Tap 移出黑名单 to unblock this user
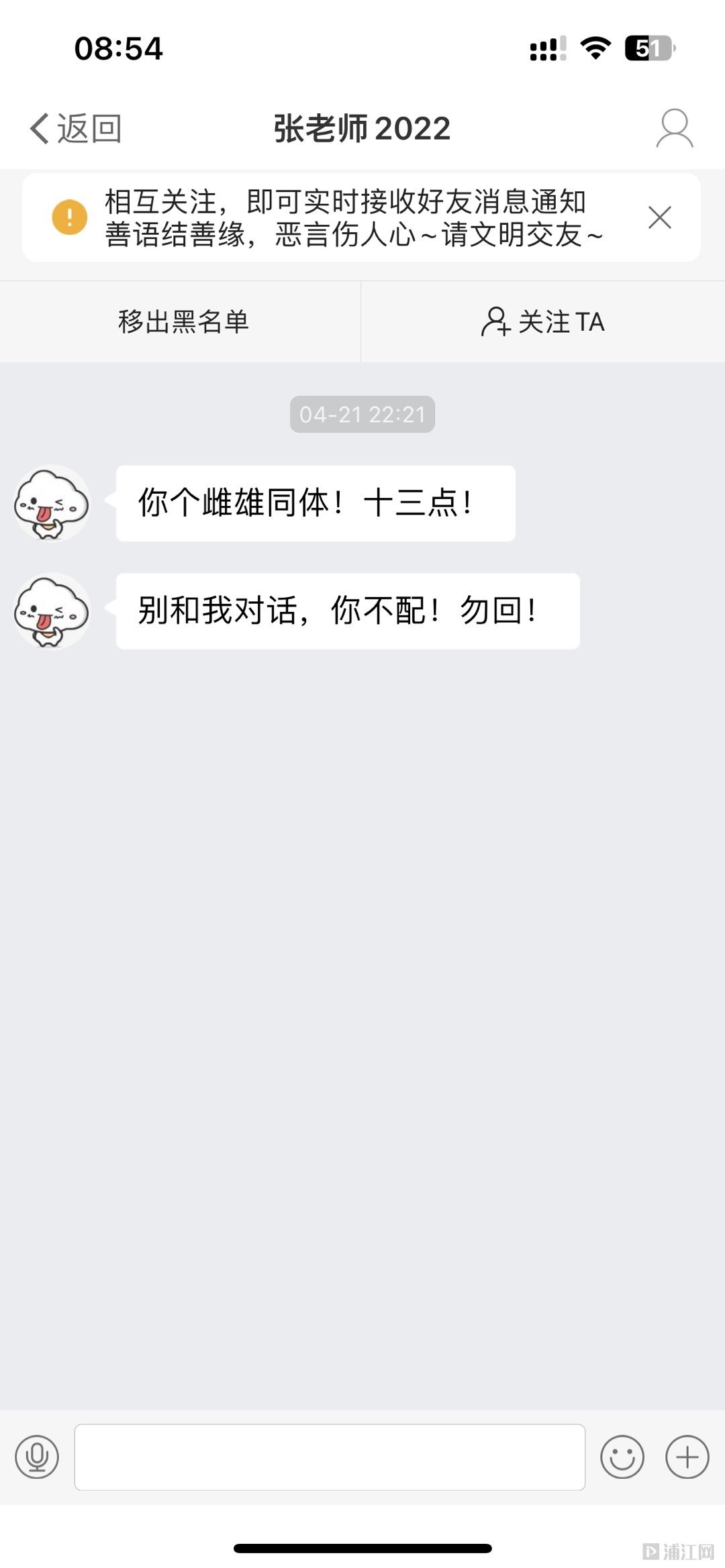725x1568 pixels. click(x=183, y=322)
